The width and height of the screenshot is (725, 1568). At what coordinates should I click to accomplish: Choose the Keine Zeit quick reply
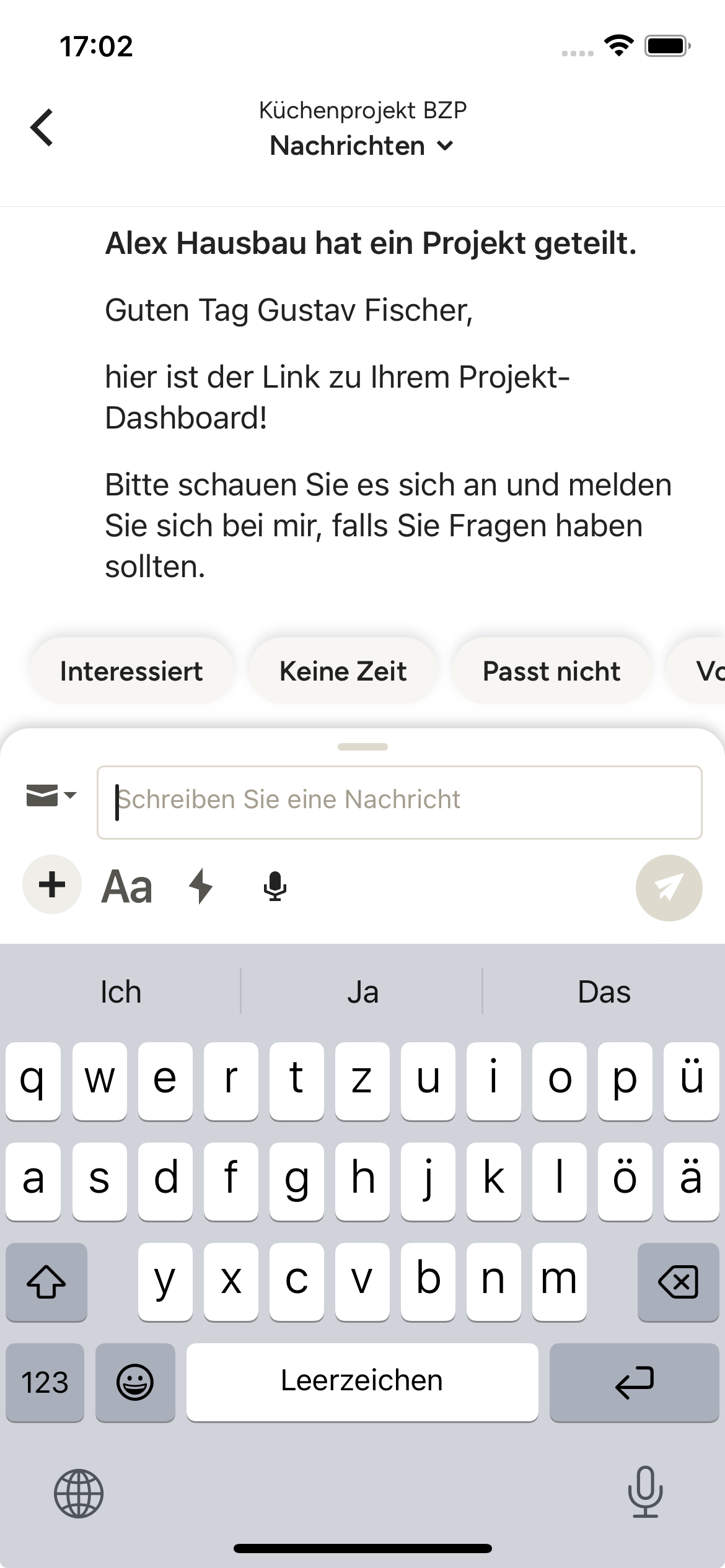[343, 671]
